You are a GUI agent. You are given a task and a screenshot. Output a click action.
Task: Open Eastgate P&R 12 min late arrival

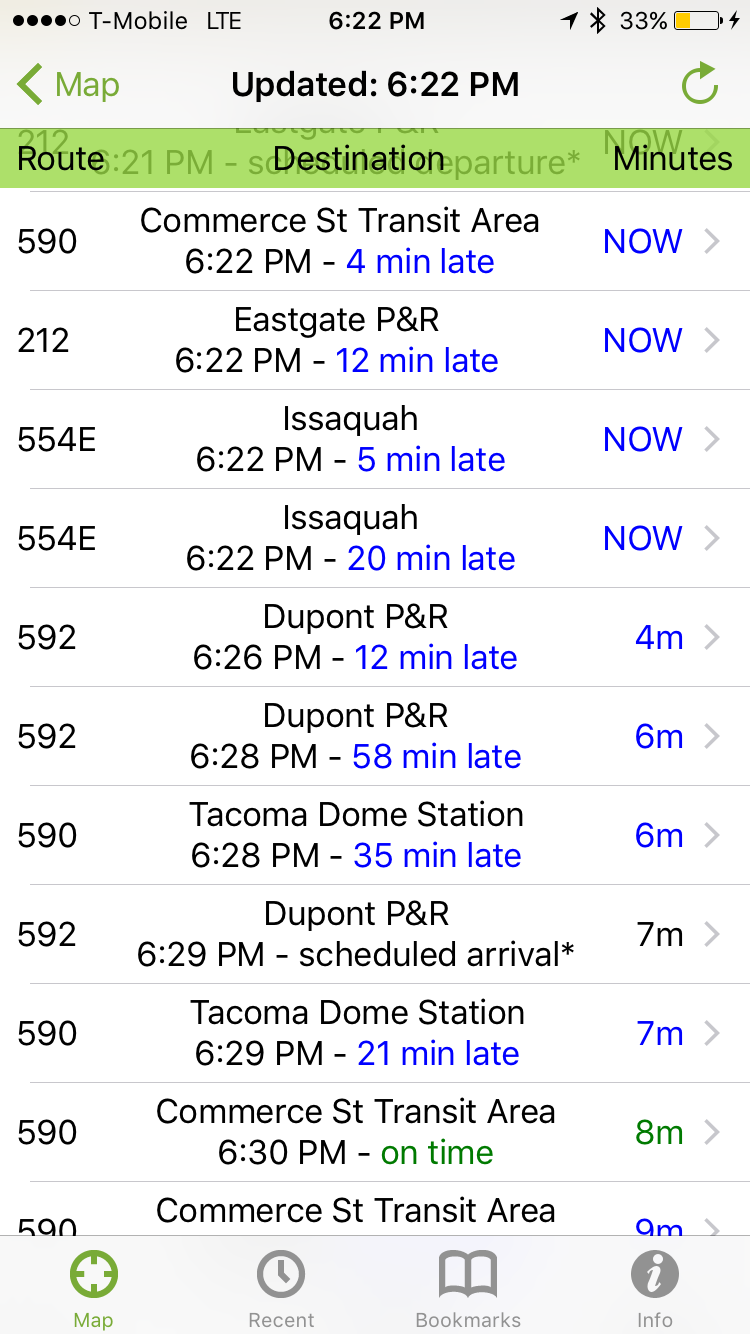(x=375, y=340)
